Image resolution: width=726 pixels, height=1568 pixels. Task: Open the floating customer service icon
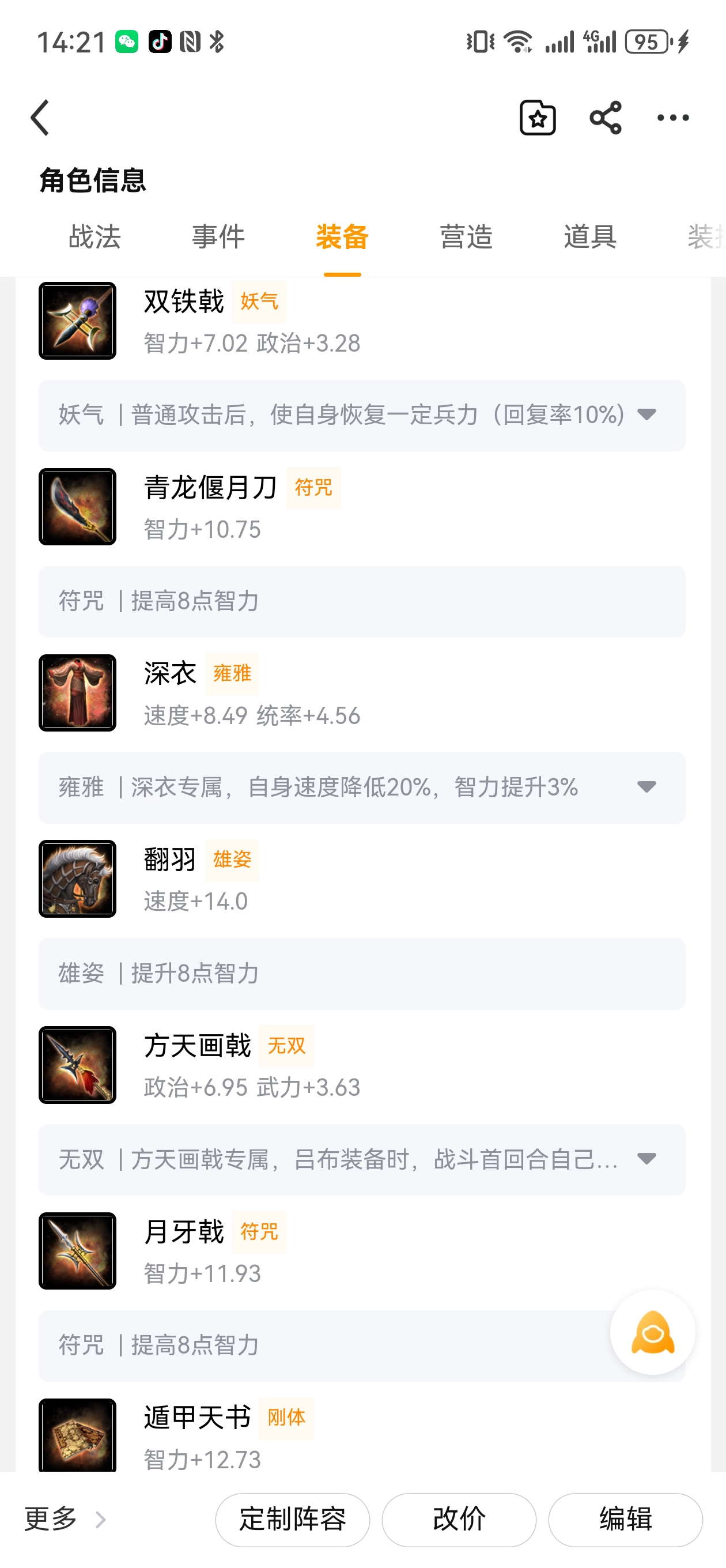point(652,1332)
